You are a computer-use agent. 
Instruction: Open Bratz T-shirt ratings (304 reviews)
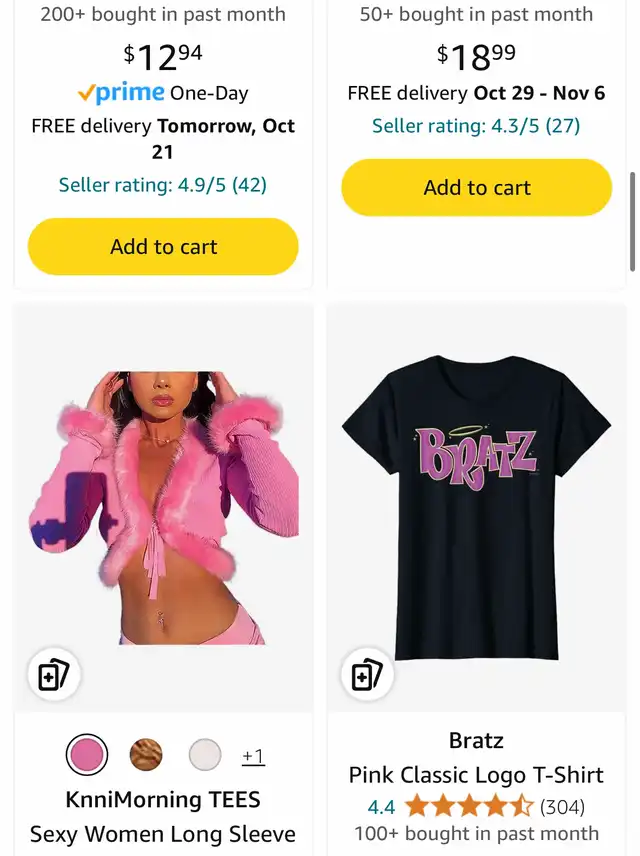click(x=476, y=806)
